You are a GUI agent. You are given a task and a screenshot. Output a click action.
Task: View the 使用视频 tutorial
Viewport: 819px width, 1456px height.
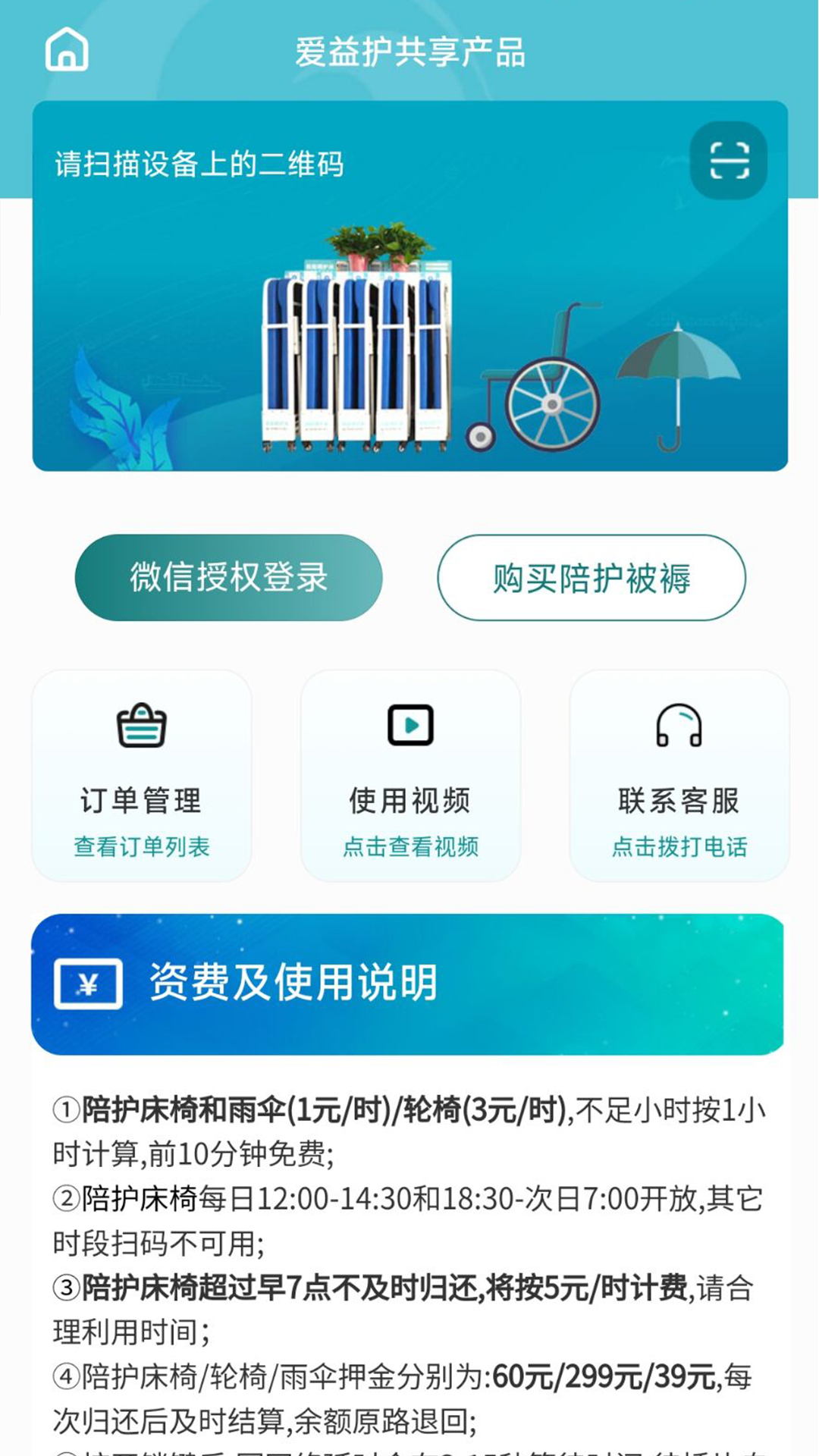[x=410, y=776]
